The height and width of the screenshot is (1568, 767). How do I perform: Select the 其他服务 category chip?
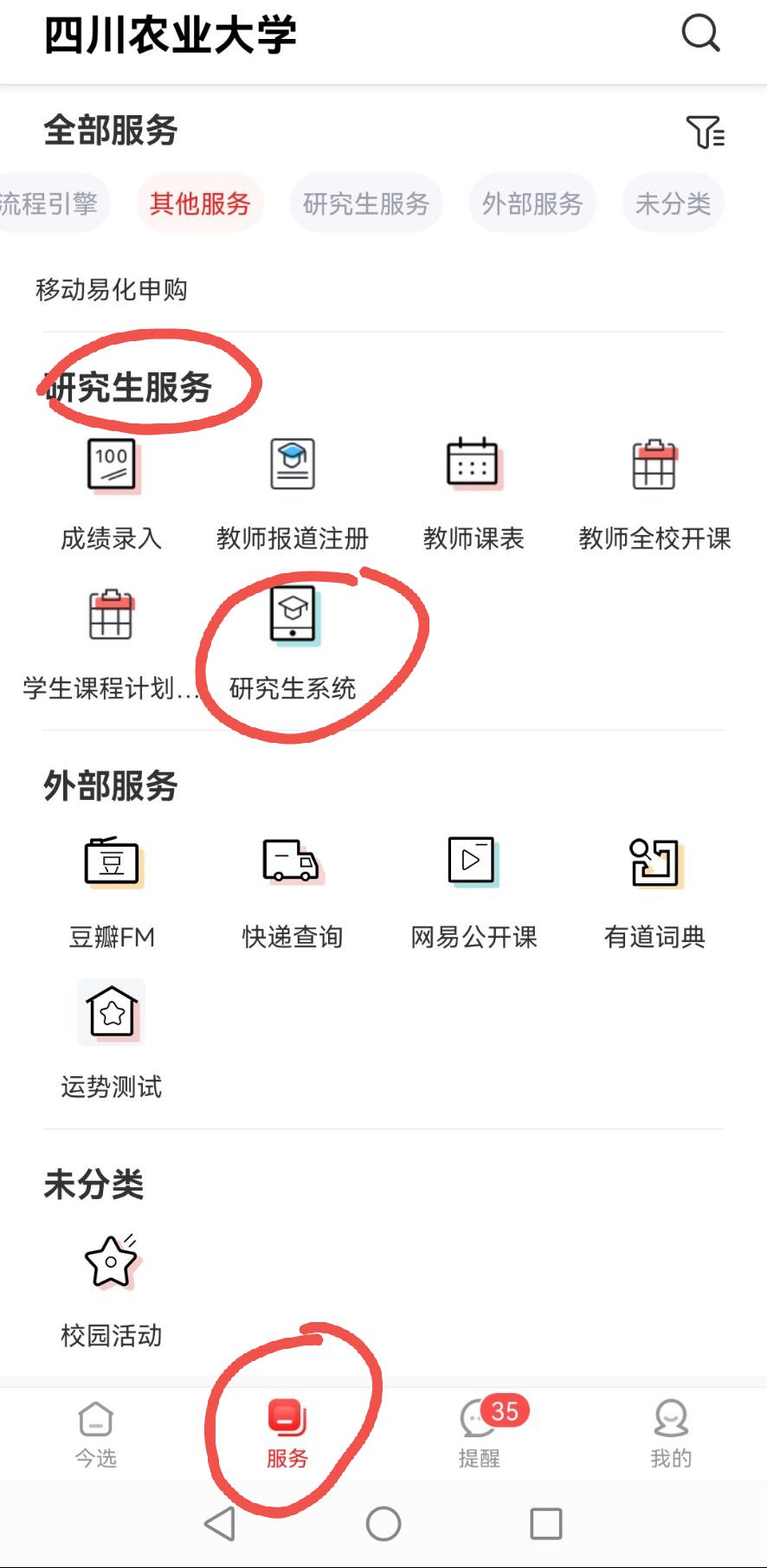[200, 203]
